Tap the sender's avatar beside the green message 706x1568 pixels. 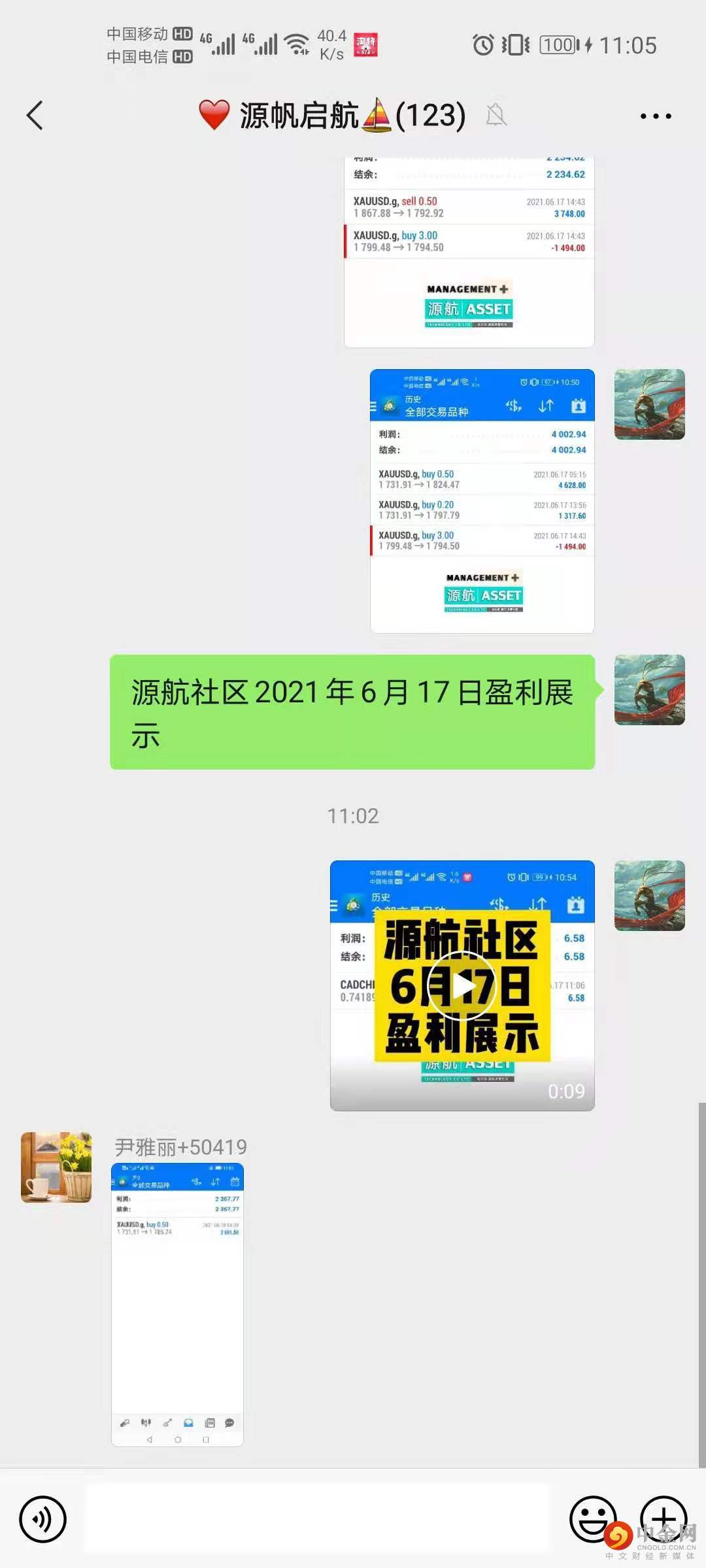click(649, 690)
